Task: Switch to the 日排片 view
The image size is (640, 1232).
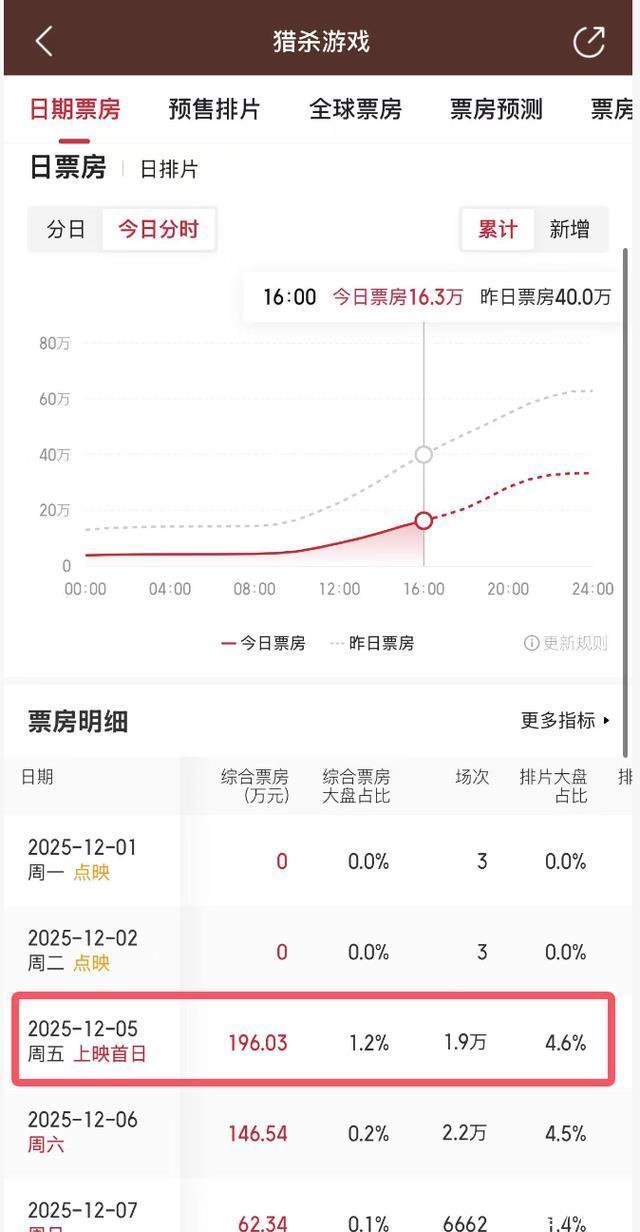Action: tap(168, 170)
